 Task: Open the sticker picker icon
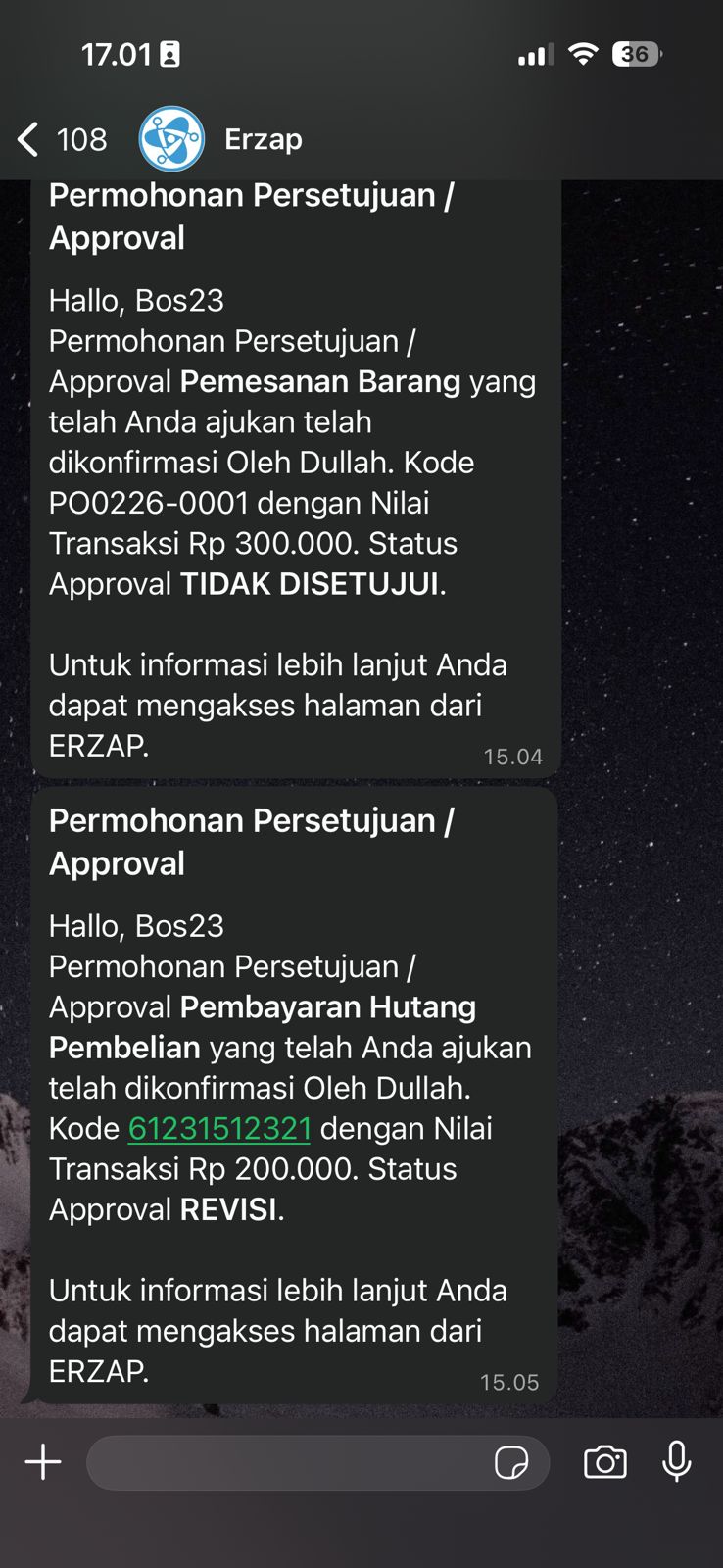[x=511, y=1462]
